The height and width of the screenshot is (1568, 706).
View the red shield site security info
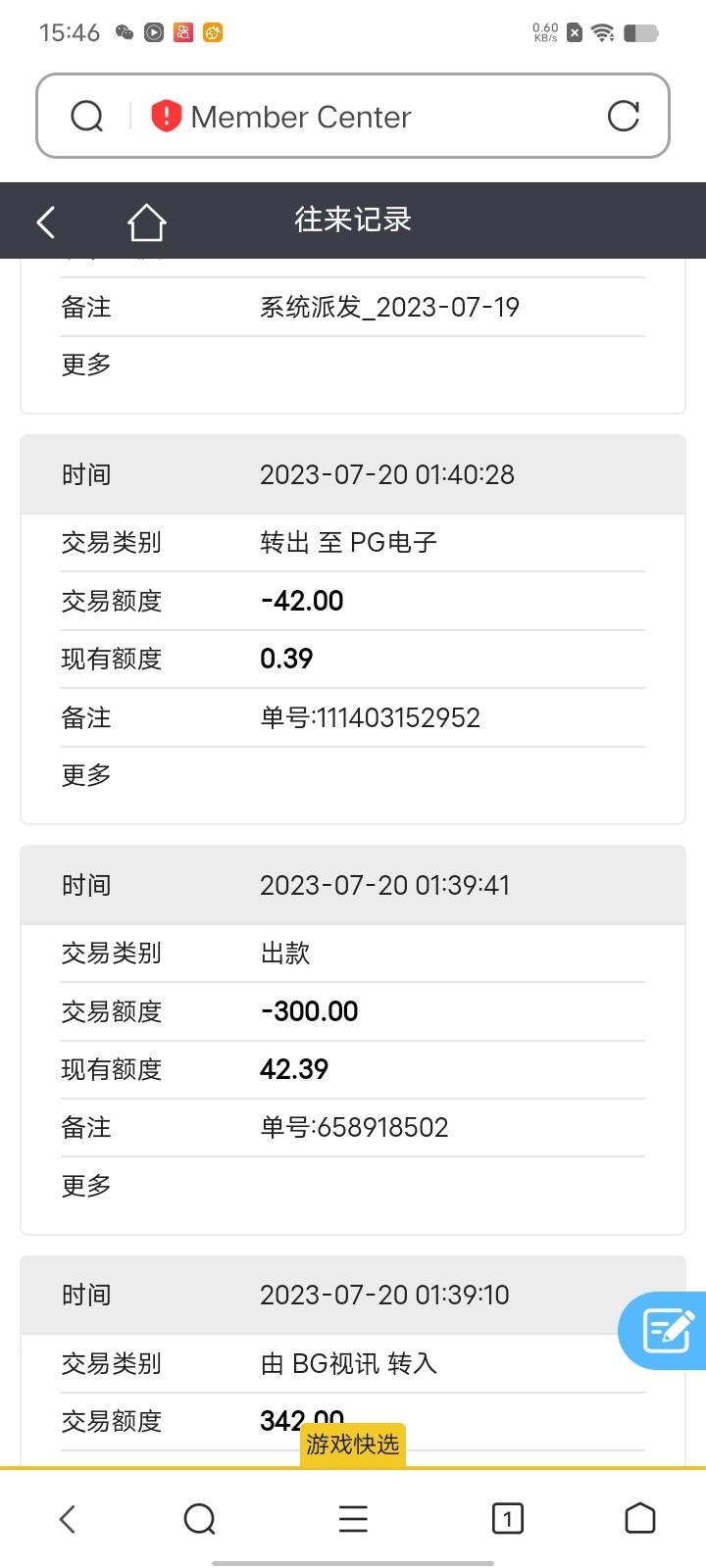coord(167,116)
